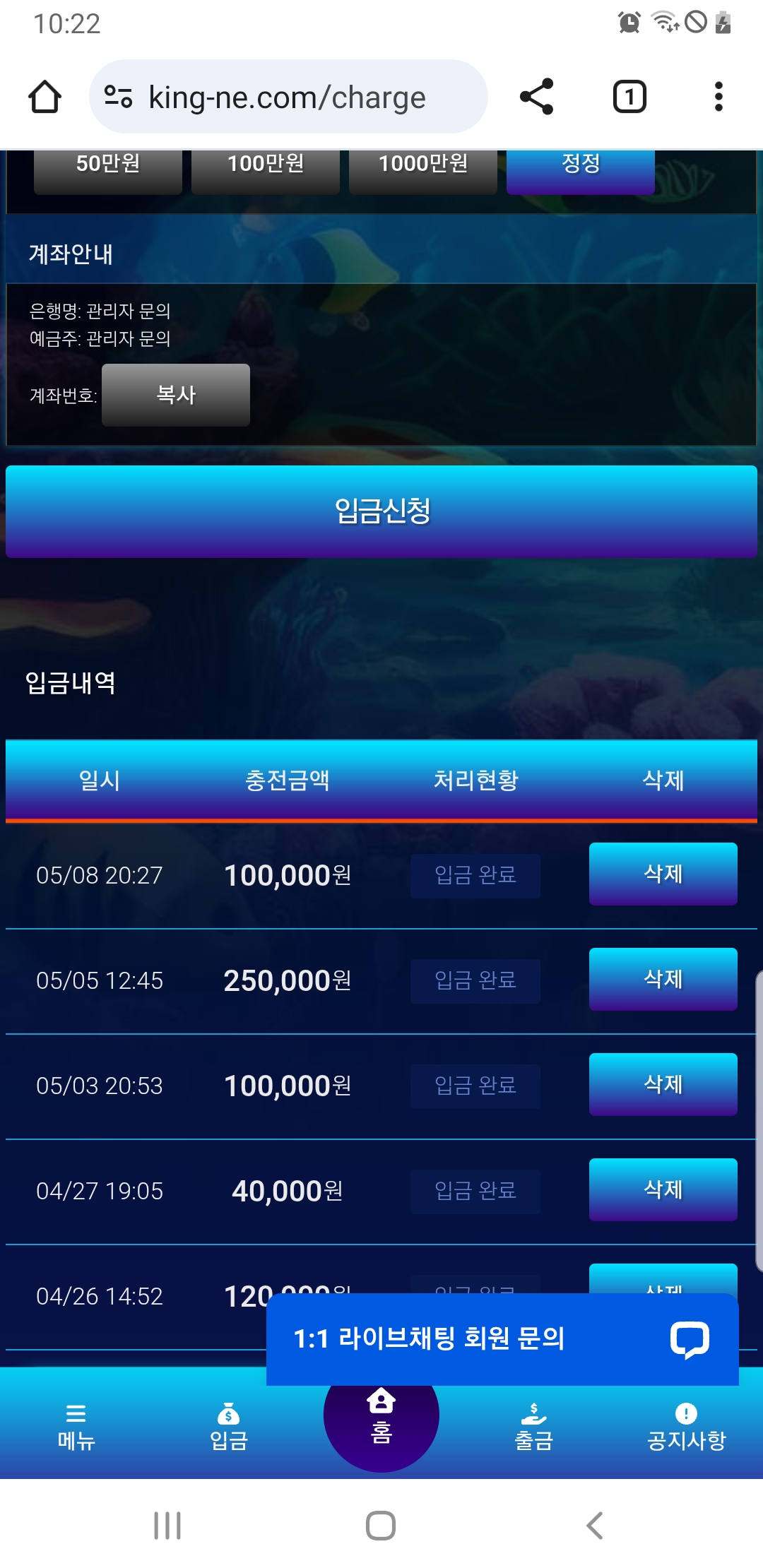The width and height of the screenshot is (763, 1568).
Task: Go back with the system back button
Action: [595, 1526]
